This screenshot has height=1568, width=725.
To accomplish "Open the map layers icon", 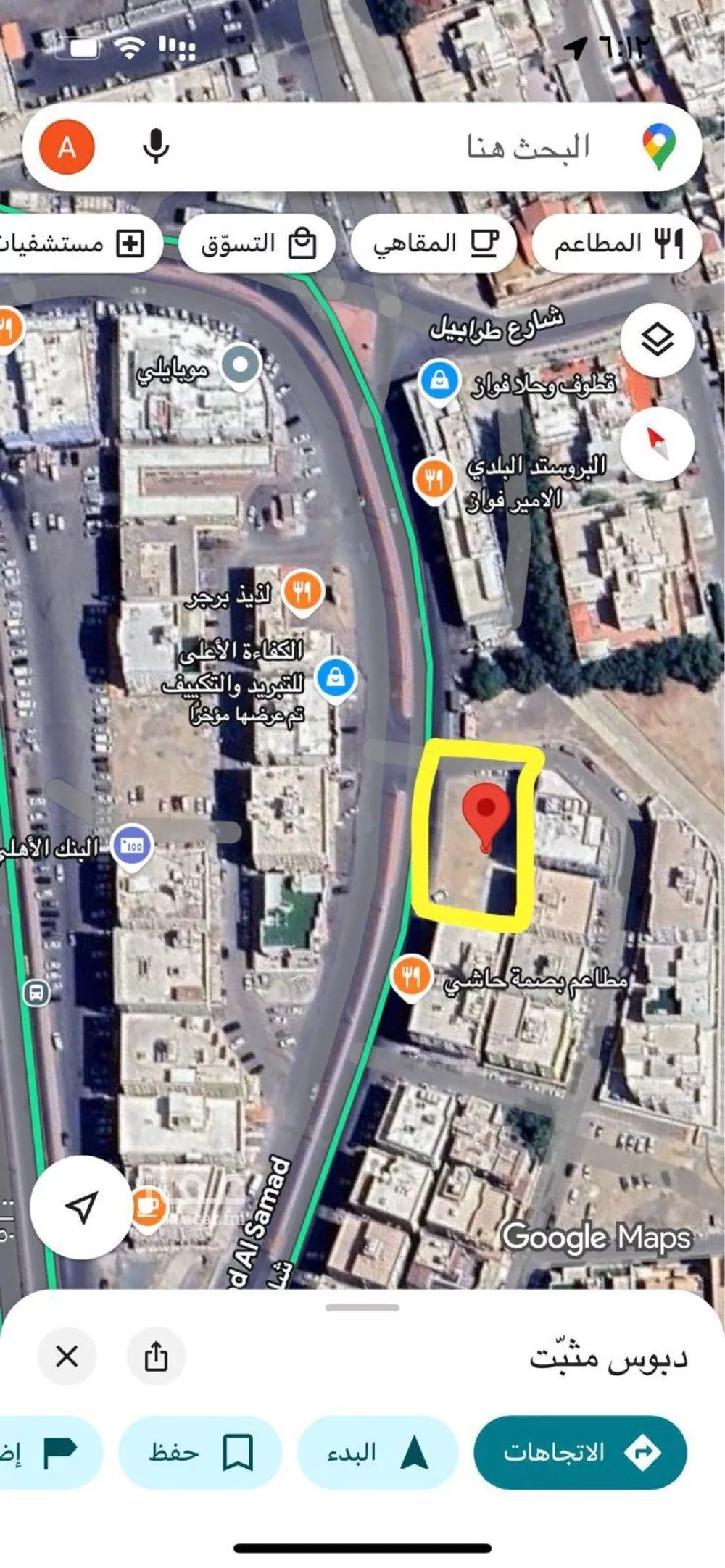I will click(x=658, y=338).
